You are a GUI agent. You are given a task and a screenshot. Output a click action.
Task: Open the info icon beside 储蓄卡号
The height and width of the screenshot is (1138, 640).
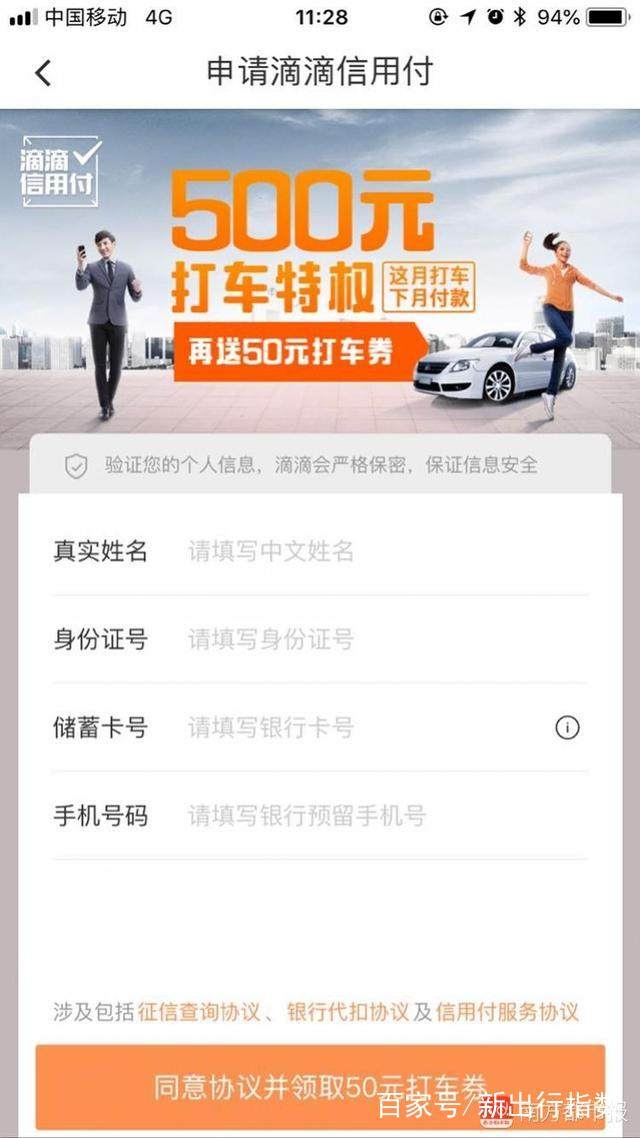(x=567, y=728)
